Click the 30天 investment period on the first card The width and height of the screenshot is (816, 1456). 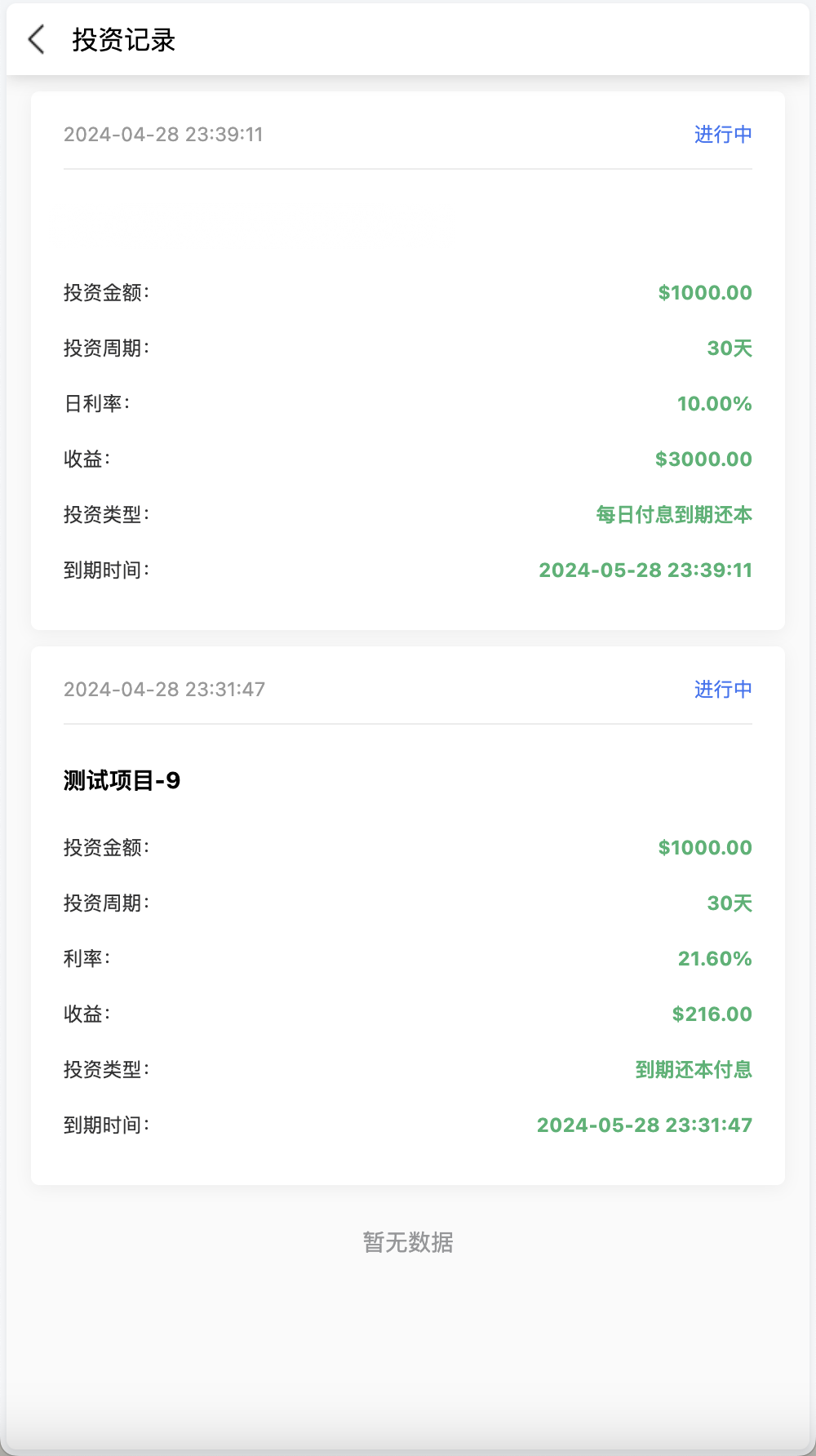730,348
